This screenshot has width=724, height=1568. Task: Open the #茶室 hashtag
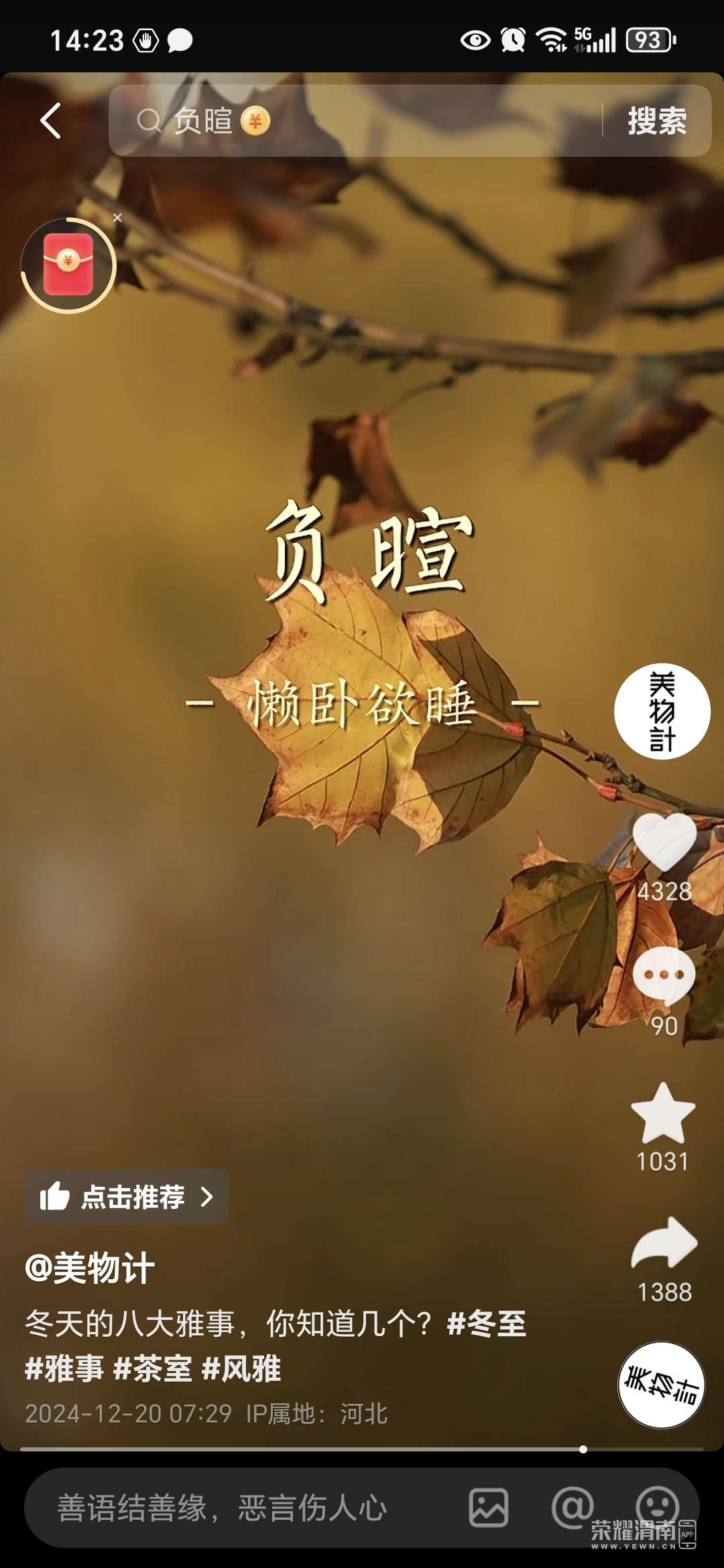pyautogui.click(x=153, y=1368)
